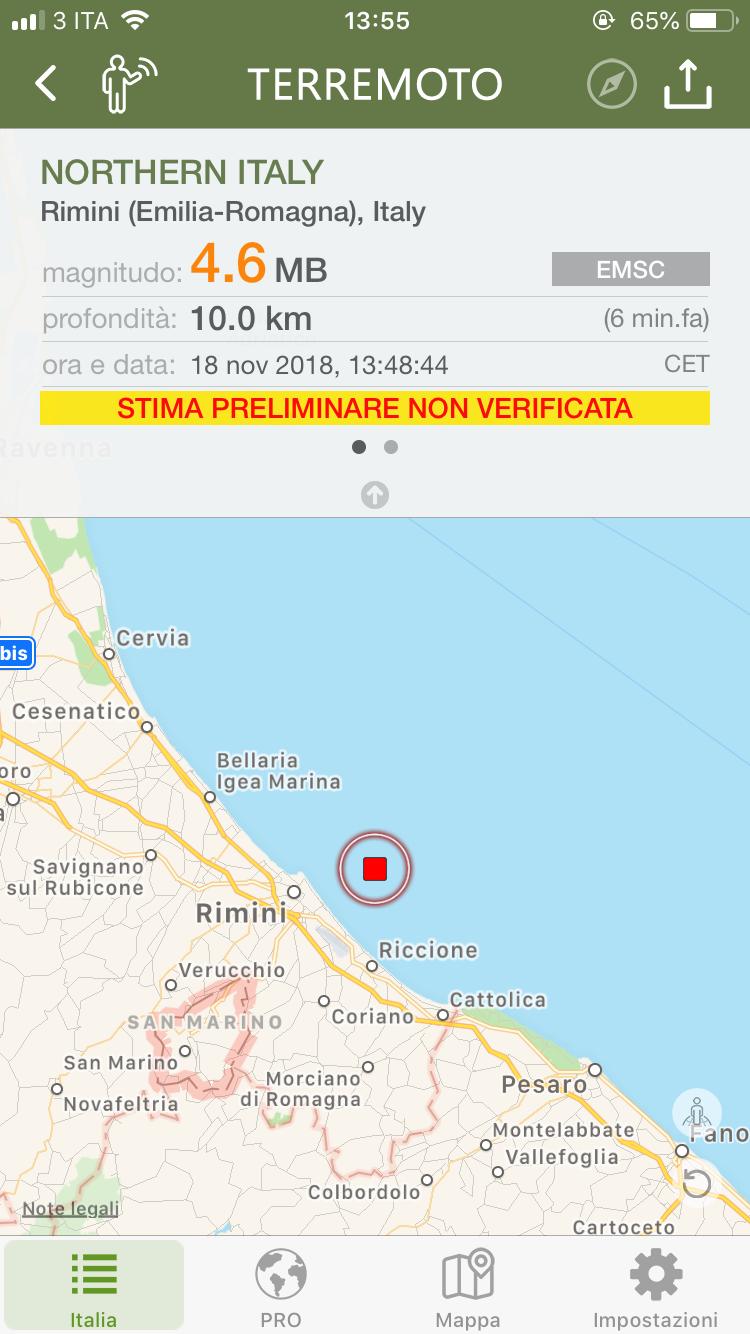Open the compass icon in the header

(x=611, y=85)
